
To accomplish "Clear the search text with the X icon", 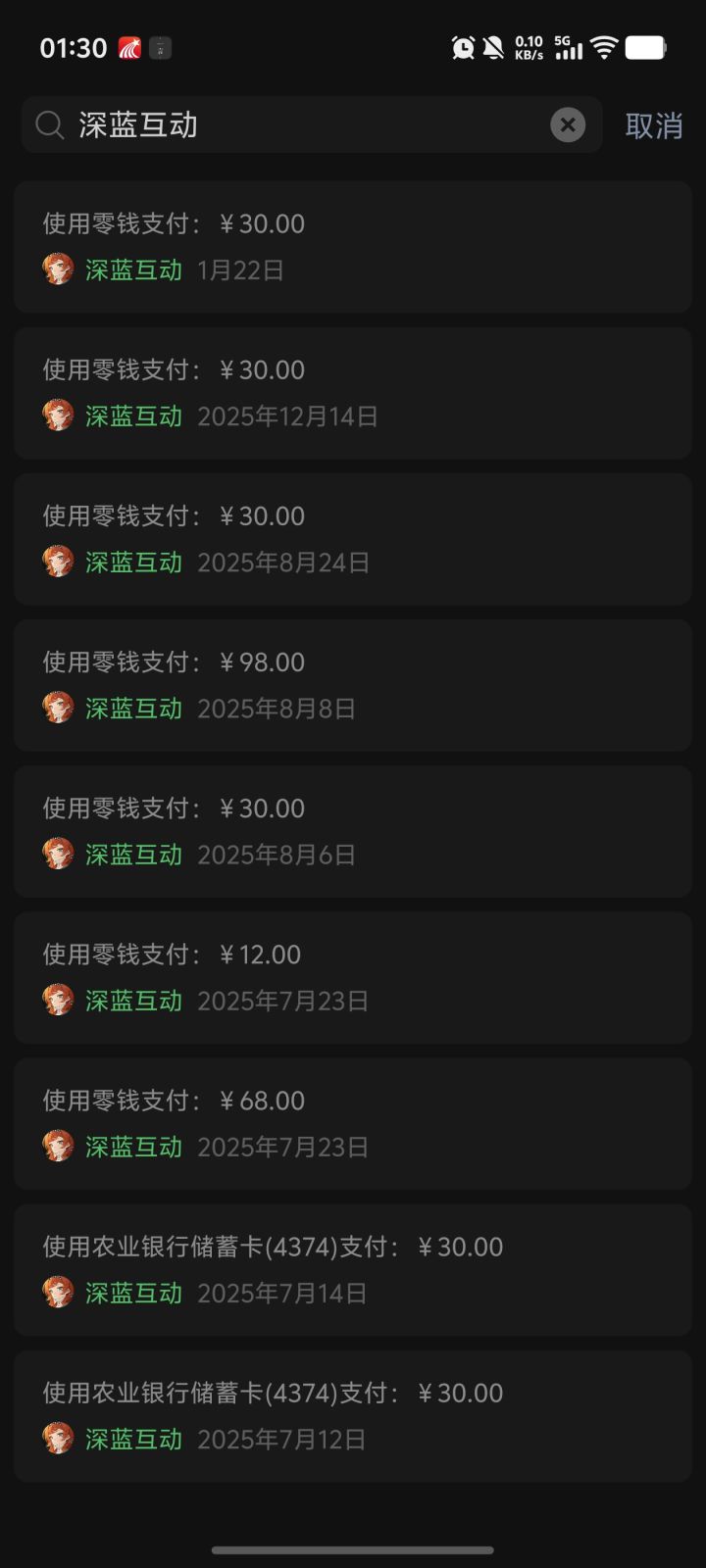I will pyautogui.click(x=568, y=124).
